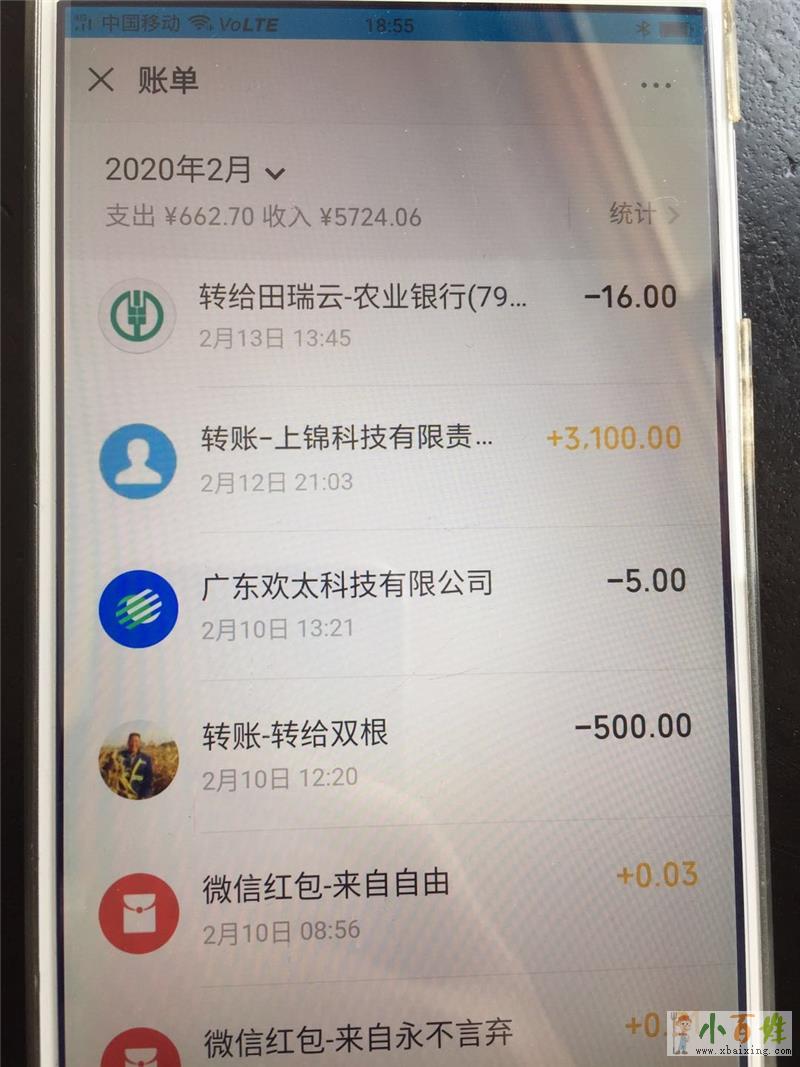Open the three-dot overflow menu

click(656, 85)
